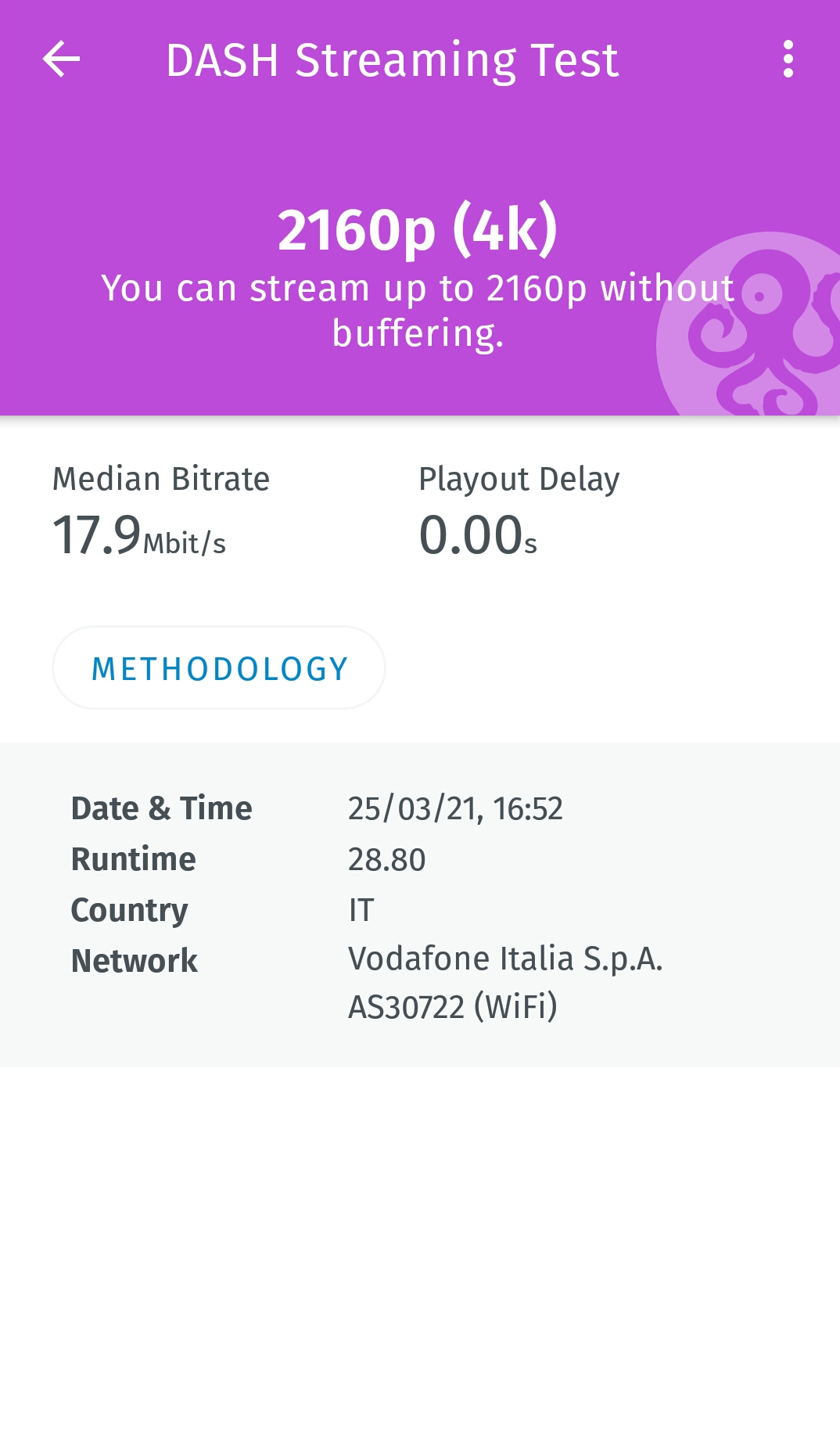Viewport: 840px width, 1439px height.
Task: Open the three-dot overflow menu
Action: coord(788,59)
